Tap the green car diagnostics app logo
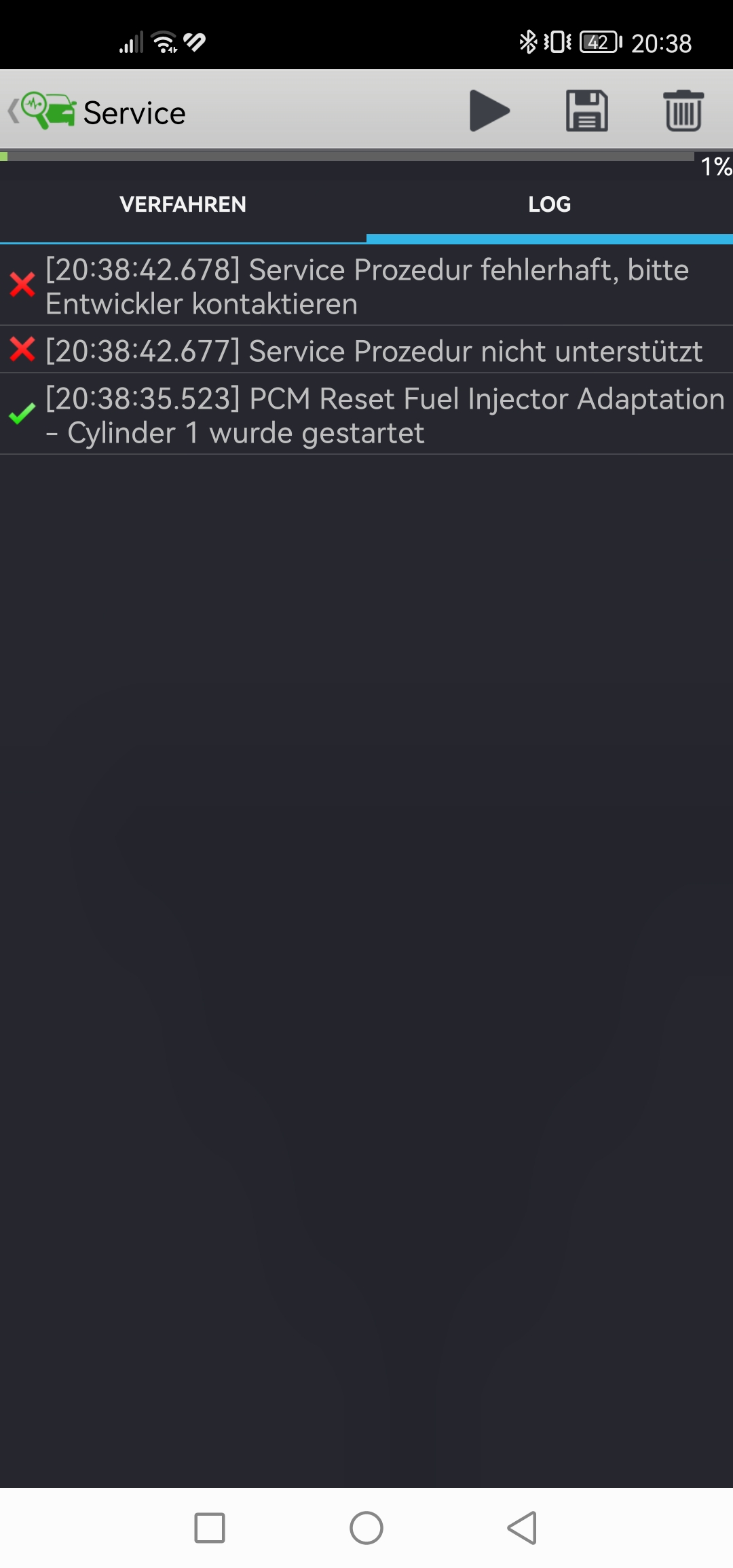This screenshot has width=733, height=1568. (48, 111)
